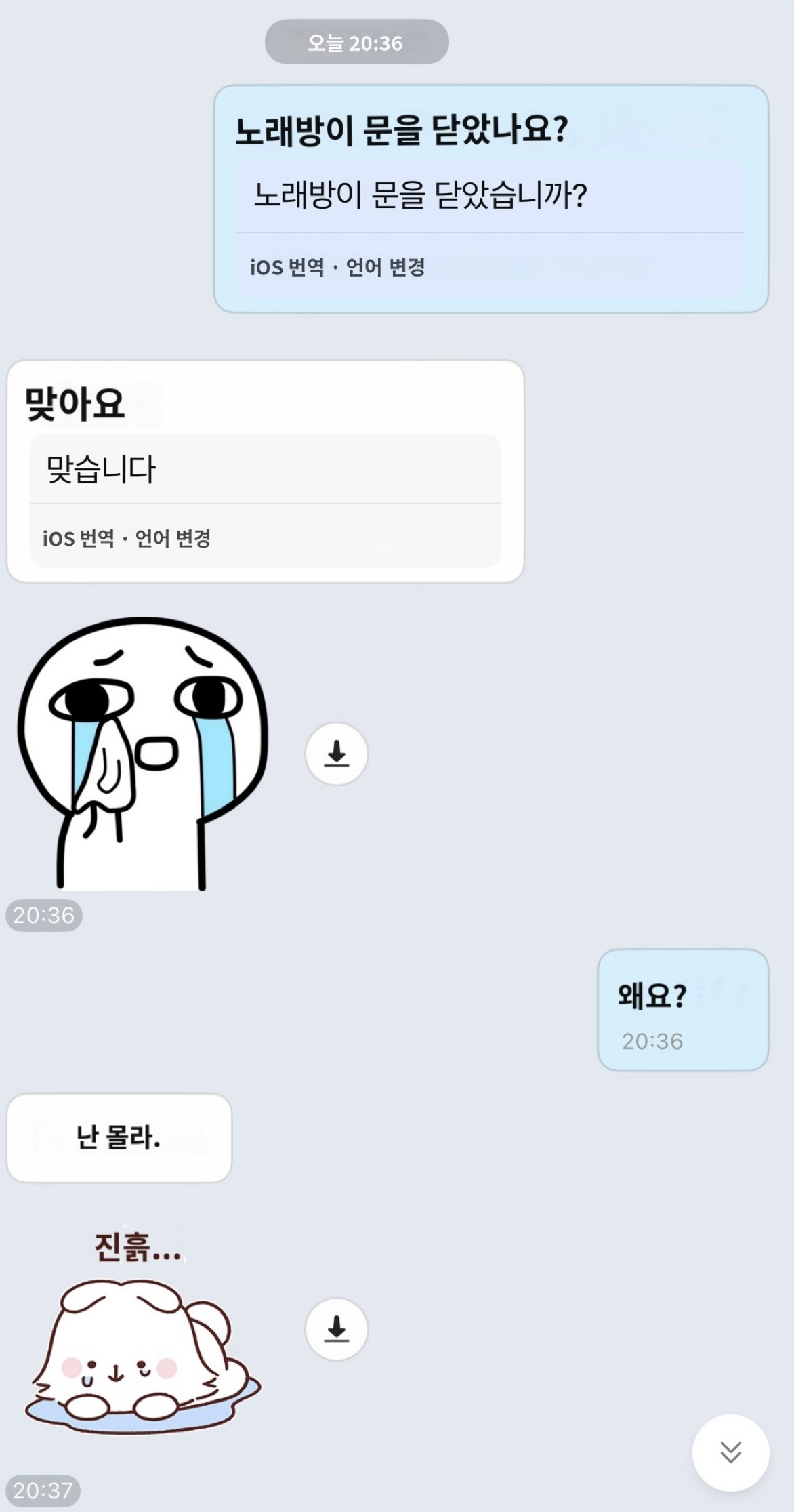
Task: Download the crying face sticker
Action: [x=336, y=754]
